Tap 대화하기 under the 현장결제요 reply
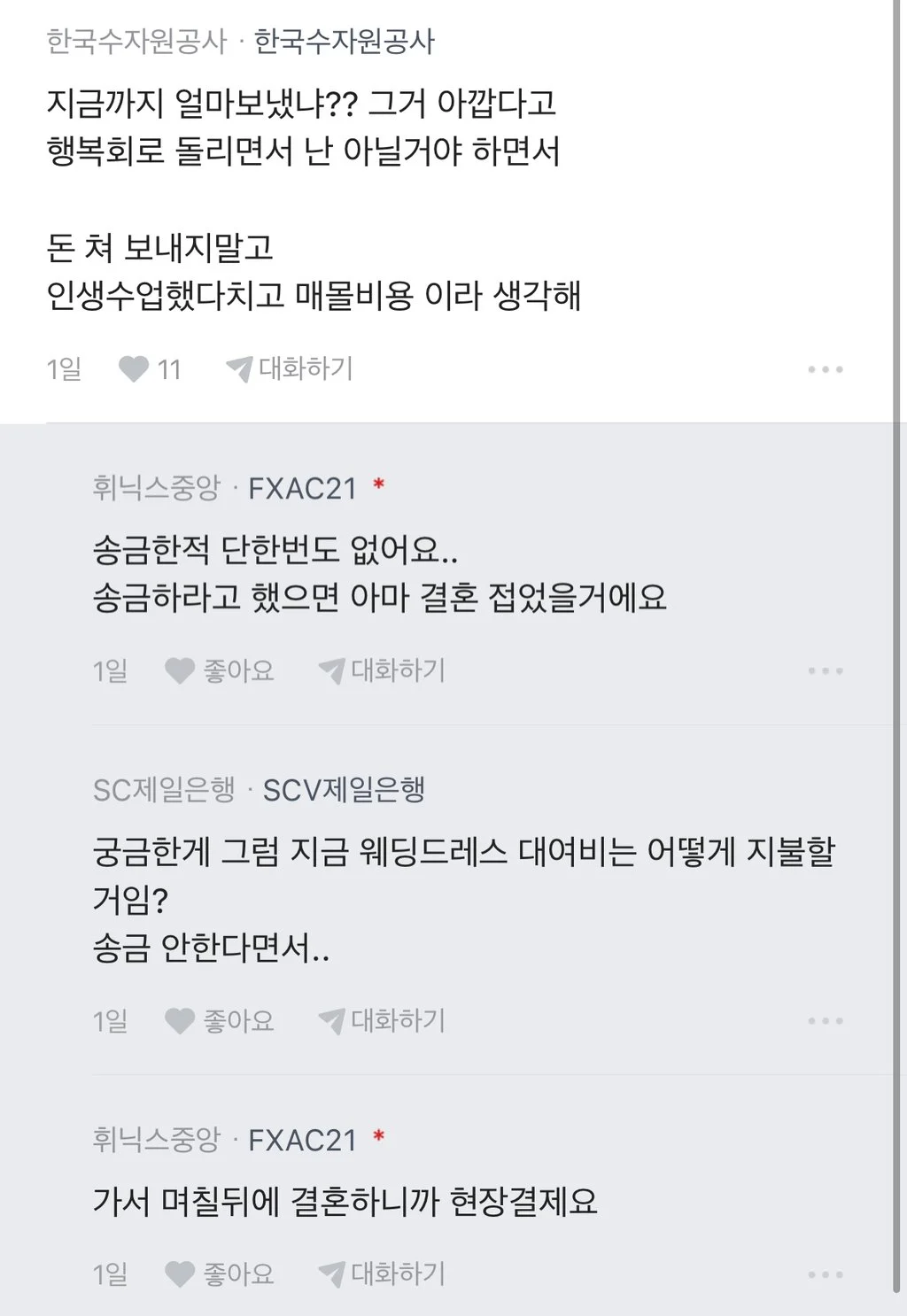Screen dimensions: 907x1316 click(x=382, y=1274)
